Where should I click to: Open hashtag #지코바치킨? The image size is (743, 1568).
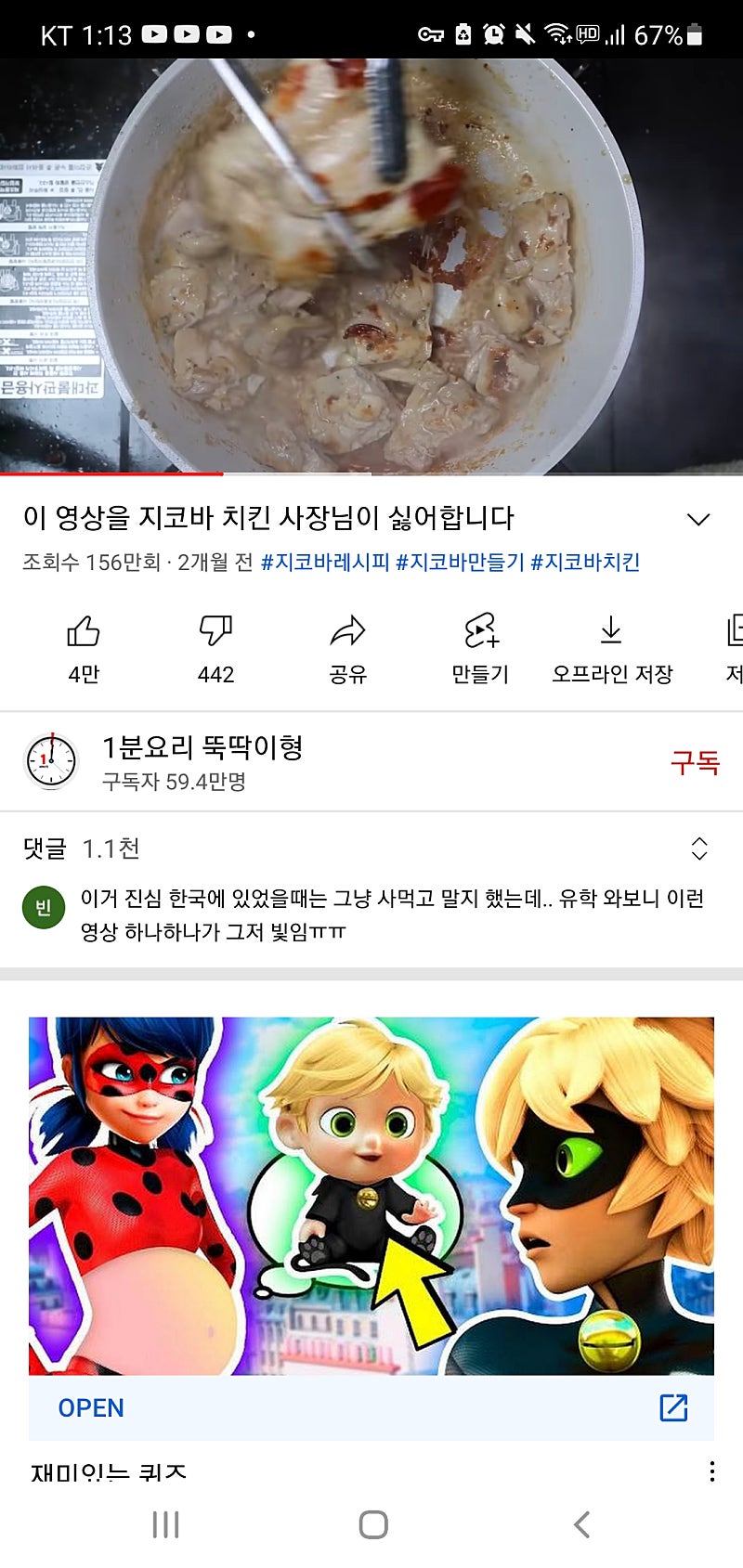pos(585,563)
